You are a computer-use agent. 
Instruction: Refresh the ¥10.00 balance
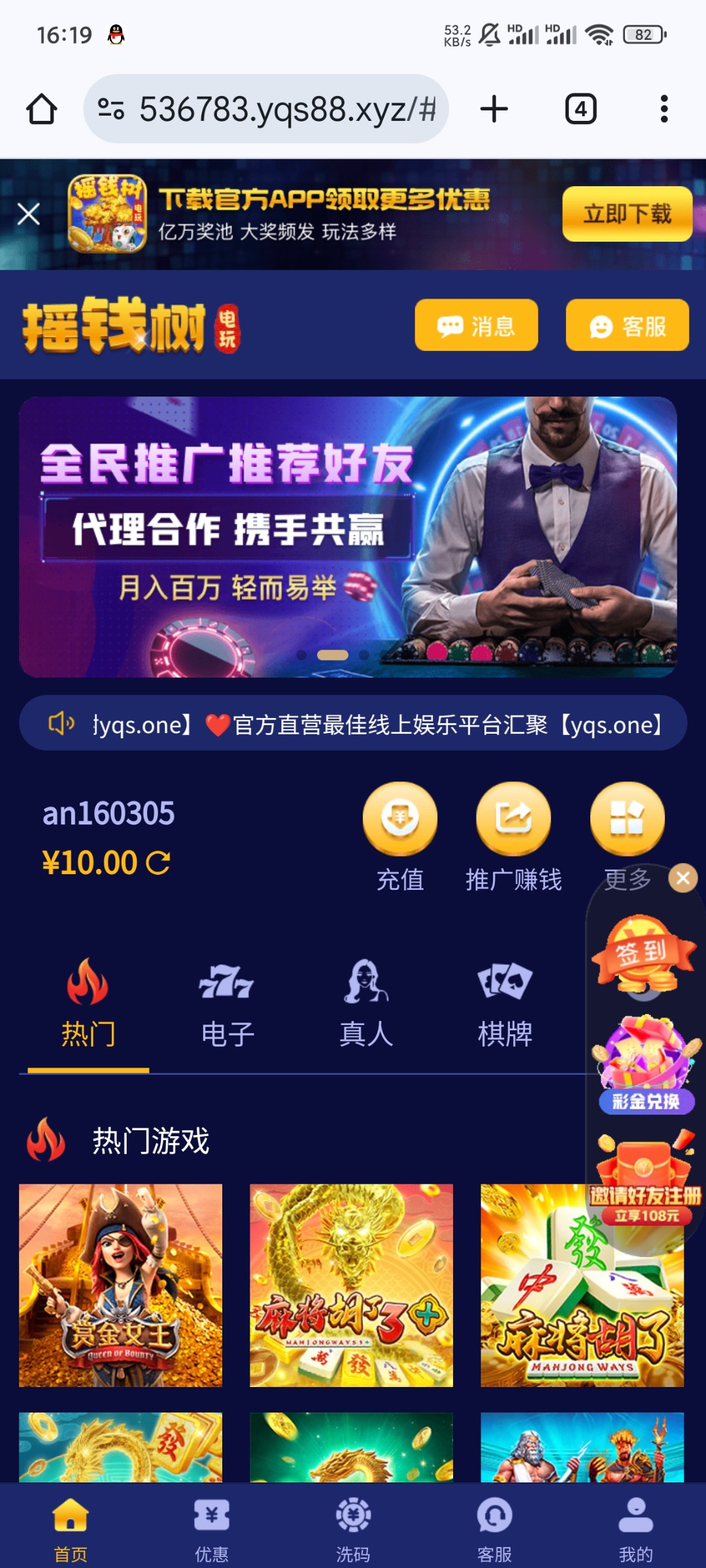158,862
